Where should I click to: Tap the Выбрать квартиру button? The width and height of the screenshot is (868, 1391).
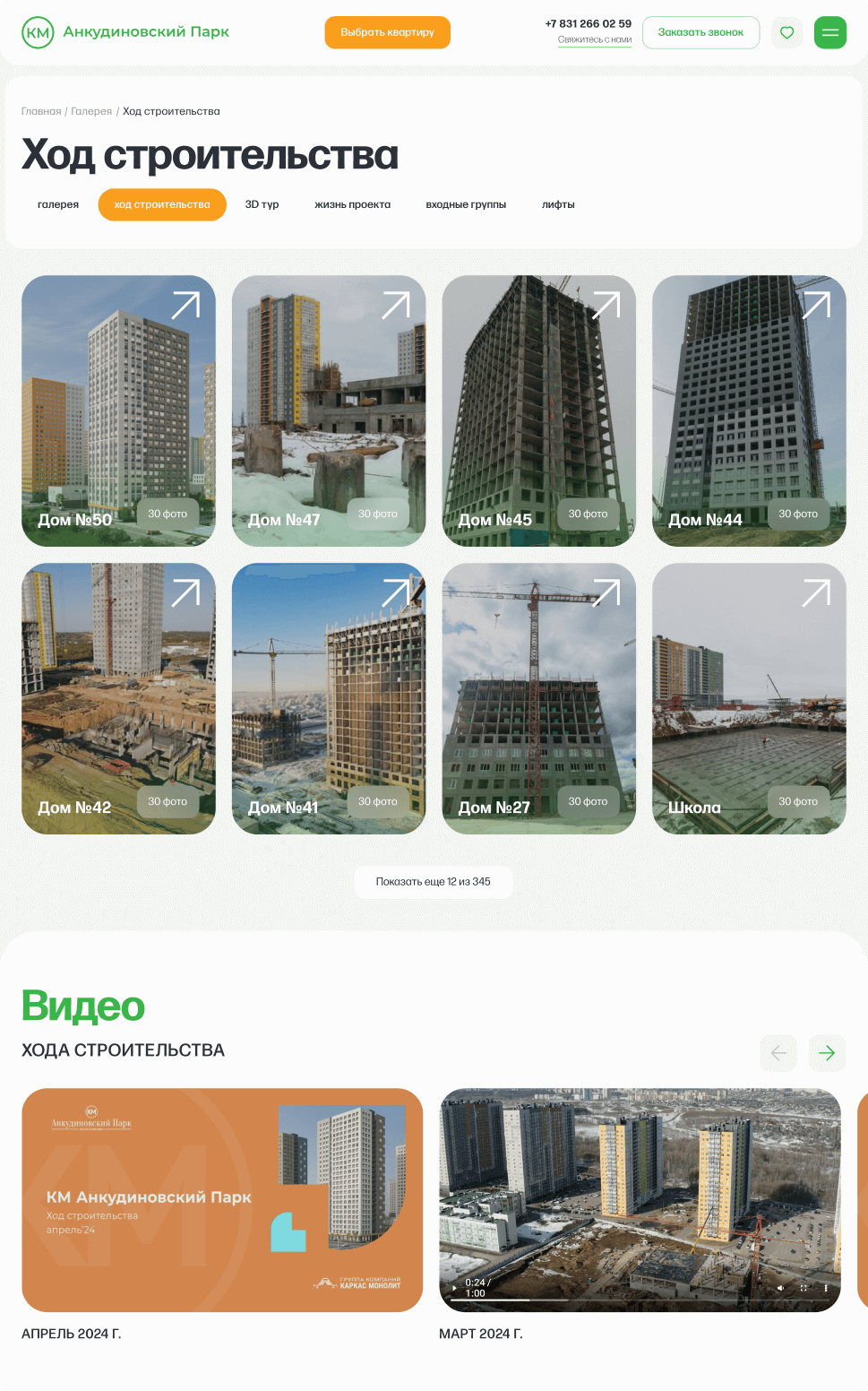387,33
